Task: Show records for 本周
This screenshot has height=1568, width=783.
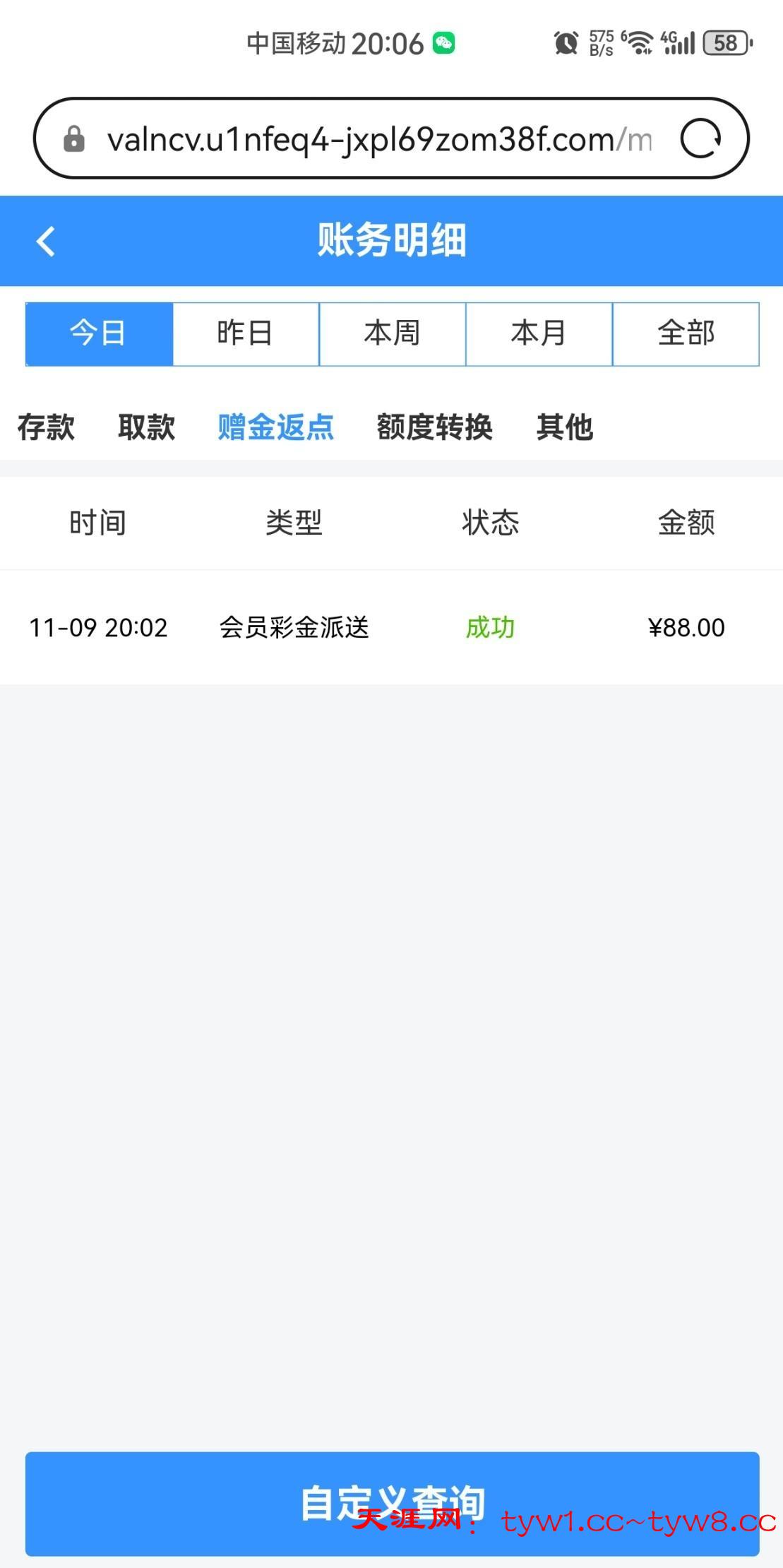Action: [x=392, y=334]
